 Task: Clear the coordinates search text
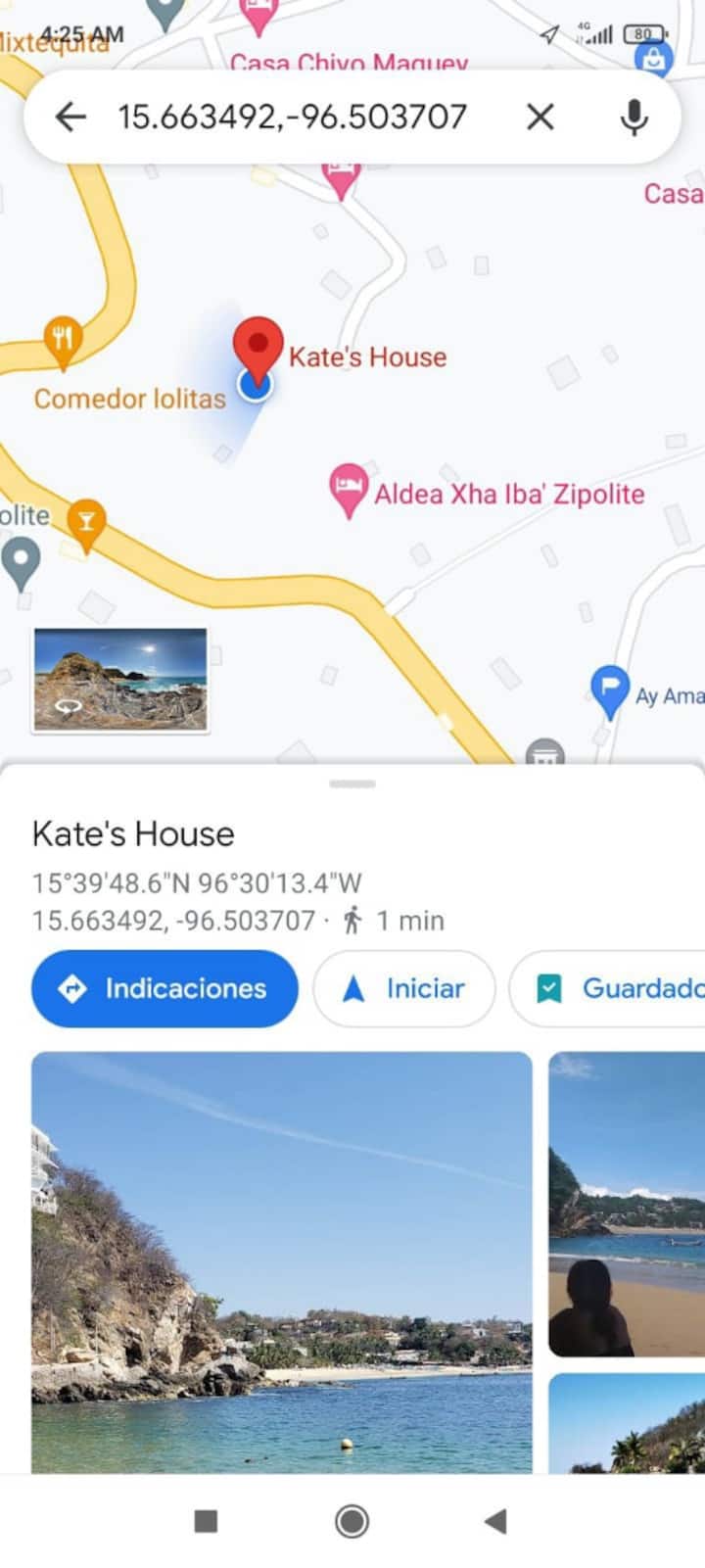click(x=540, y=118)
